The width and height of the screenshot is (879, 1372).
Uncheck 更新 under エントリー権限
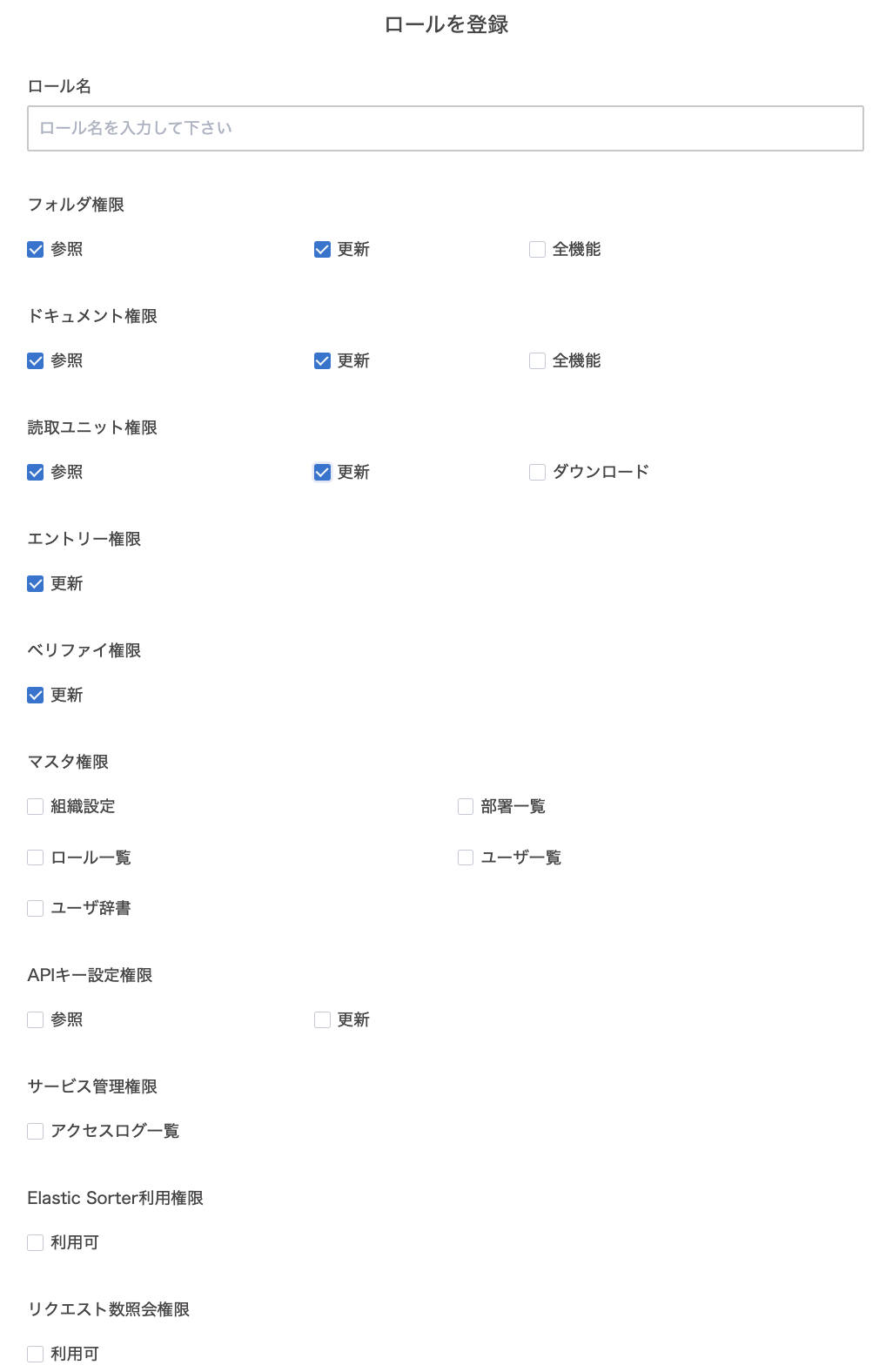point(36,584)
